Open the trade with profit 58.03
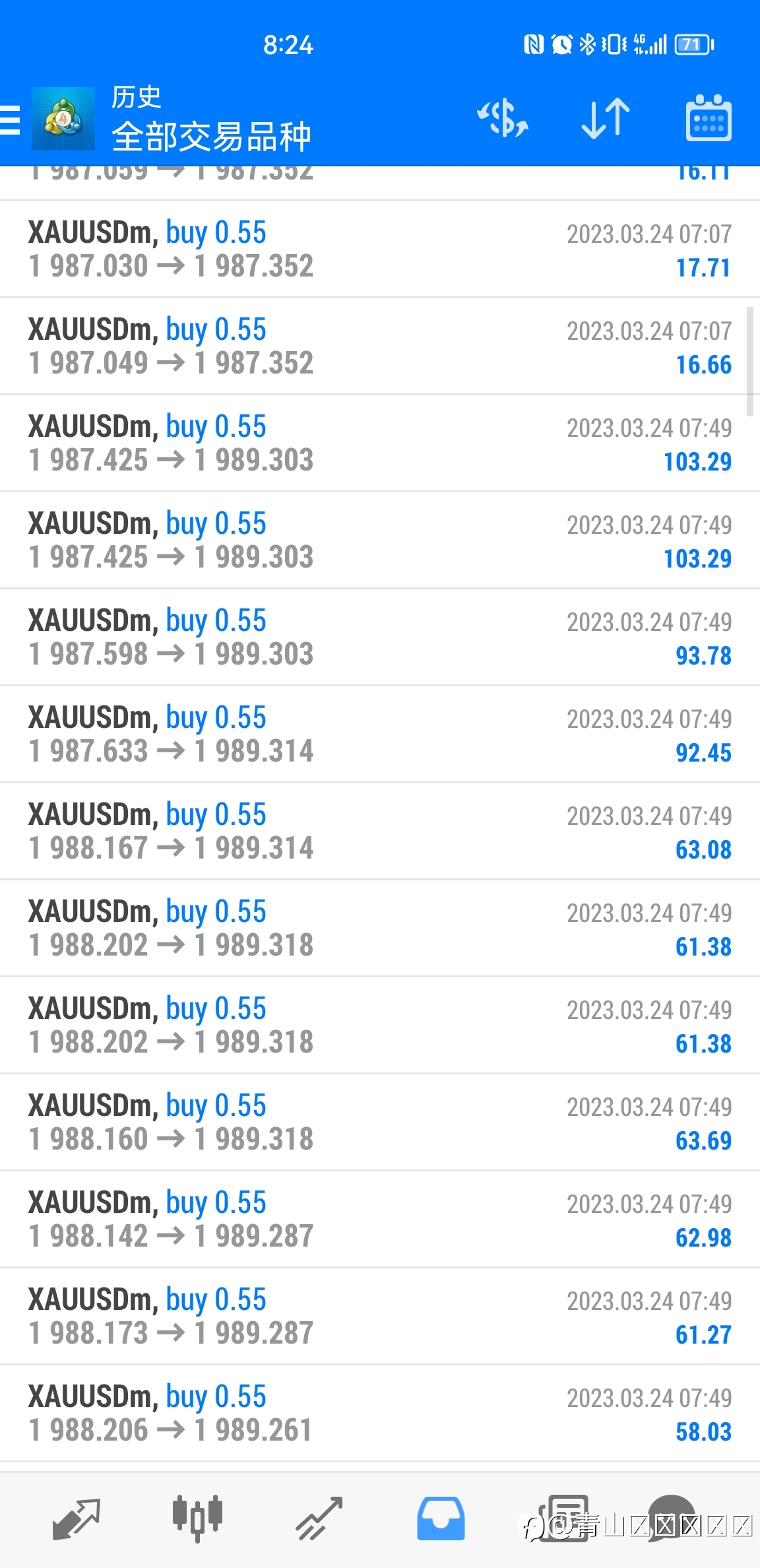 [x=380, y=1414]
